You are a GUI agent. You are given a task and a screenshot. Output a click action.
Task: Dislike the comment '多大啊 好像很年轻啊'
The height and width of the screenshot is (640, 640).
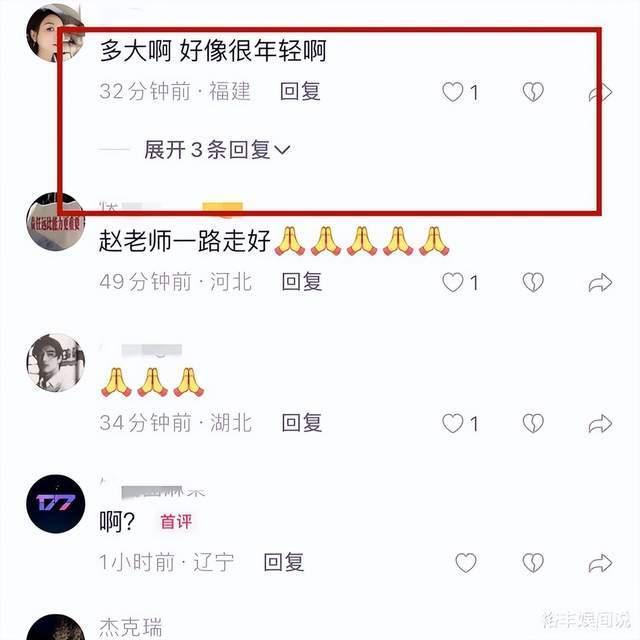pos(533,93)
